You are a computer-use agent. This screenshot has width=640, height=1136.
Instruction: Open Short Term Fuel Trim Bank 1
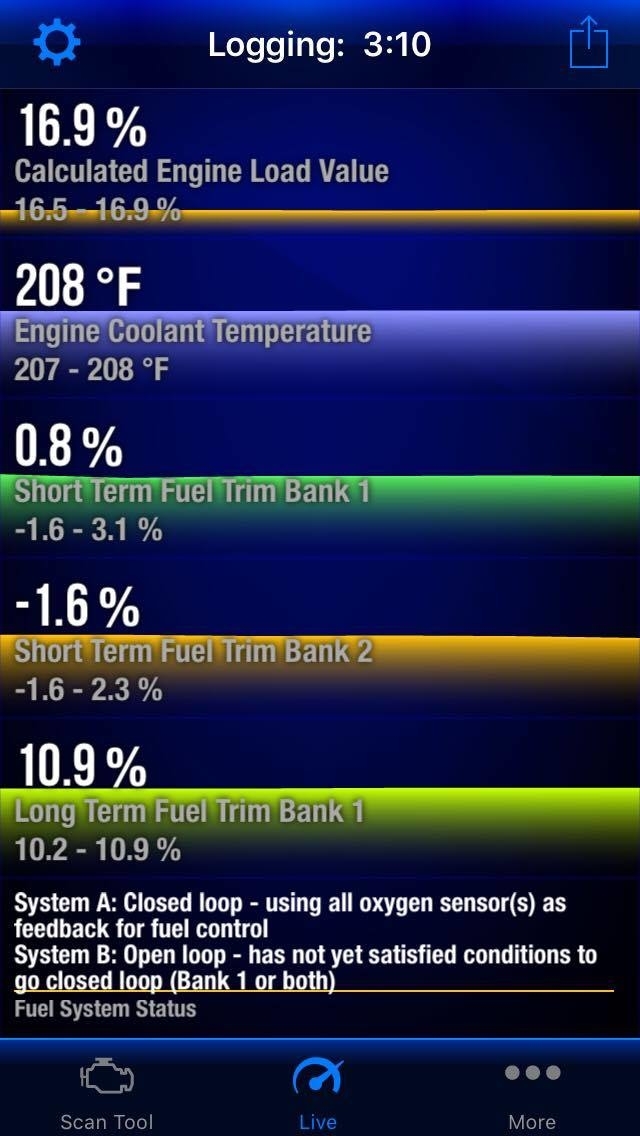click(192, 491)
